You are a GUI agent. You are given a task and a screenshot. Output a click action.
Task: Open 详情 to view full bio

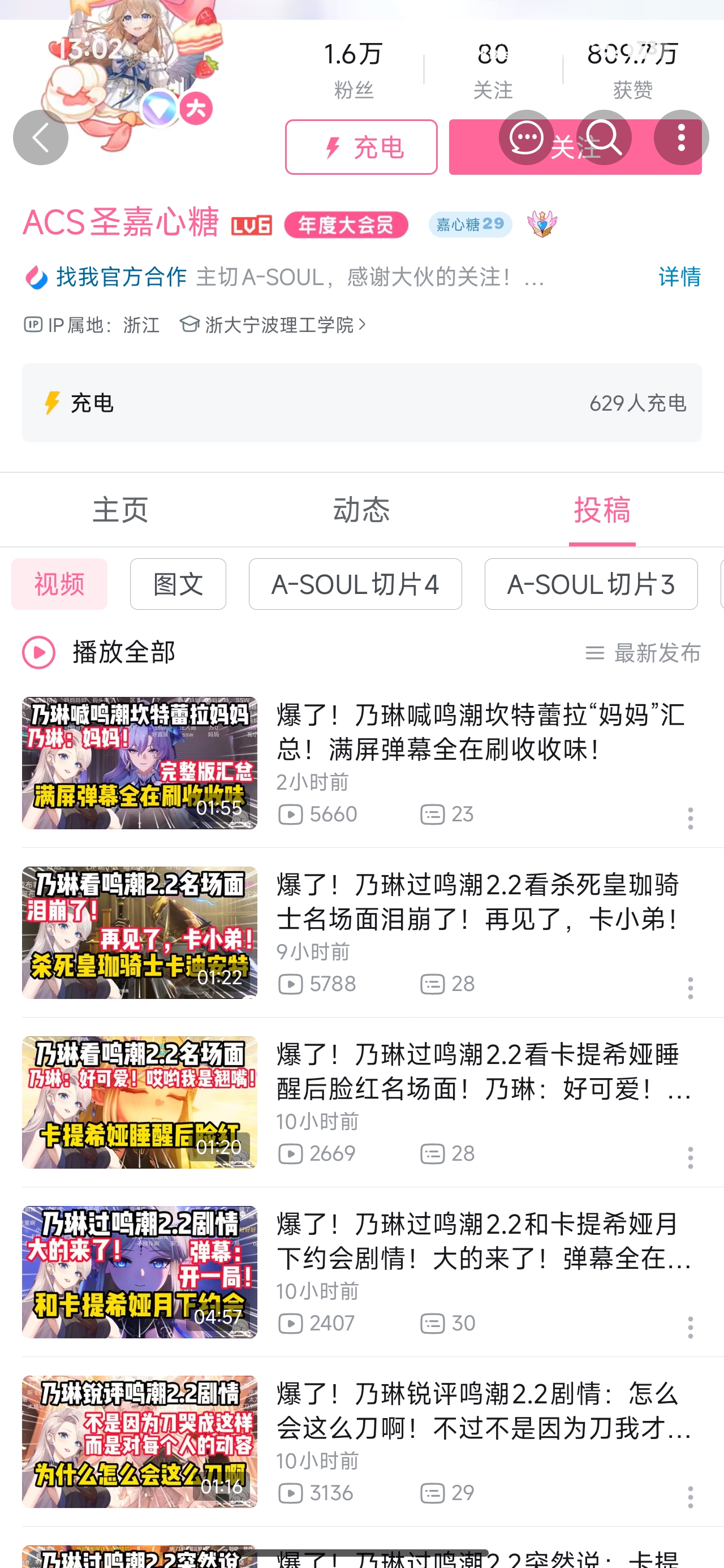679,277
